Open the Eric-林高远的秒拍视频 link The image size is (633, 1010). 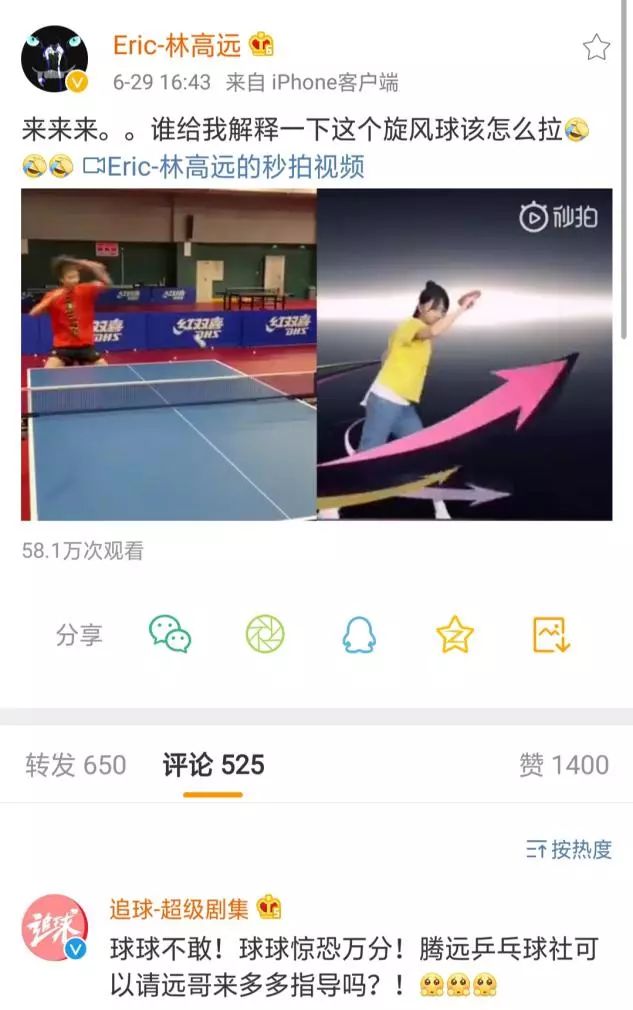(224, 166)
